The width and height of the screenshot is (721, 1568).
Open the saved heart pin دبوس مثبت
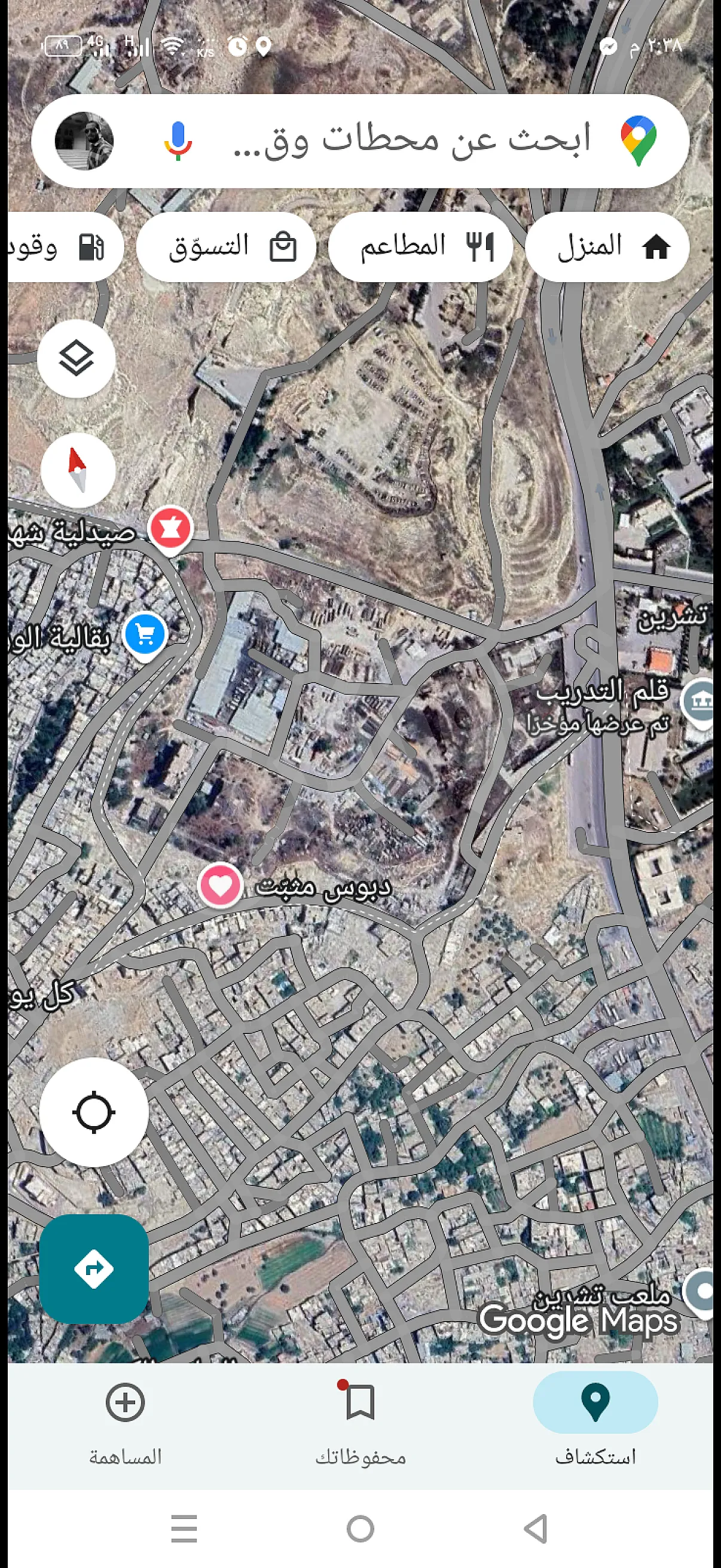220,886
